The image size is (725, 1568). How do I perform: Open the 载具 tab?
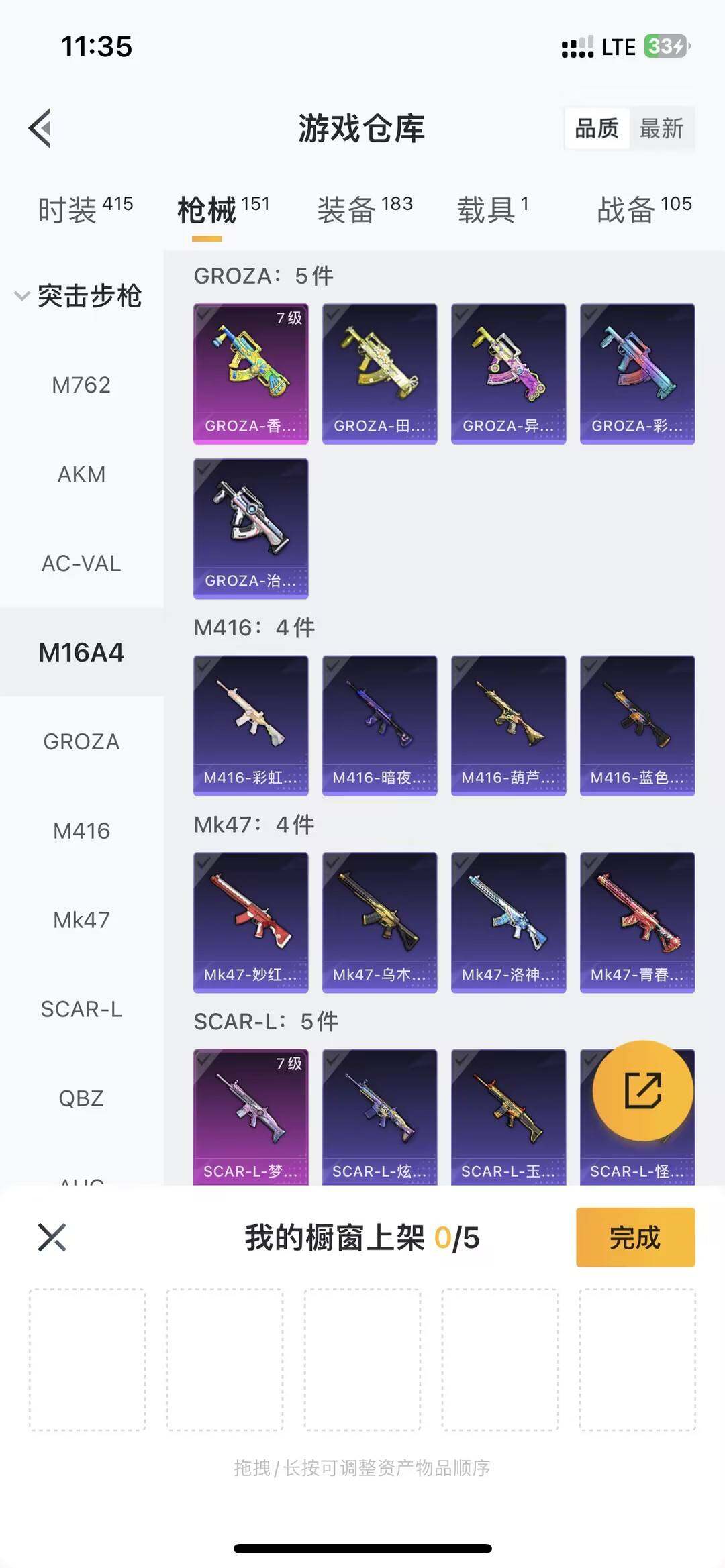tap(493, 209)
